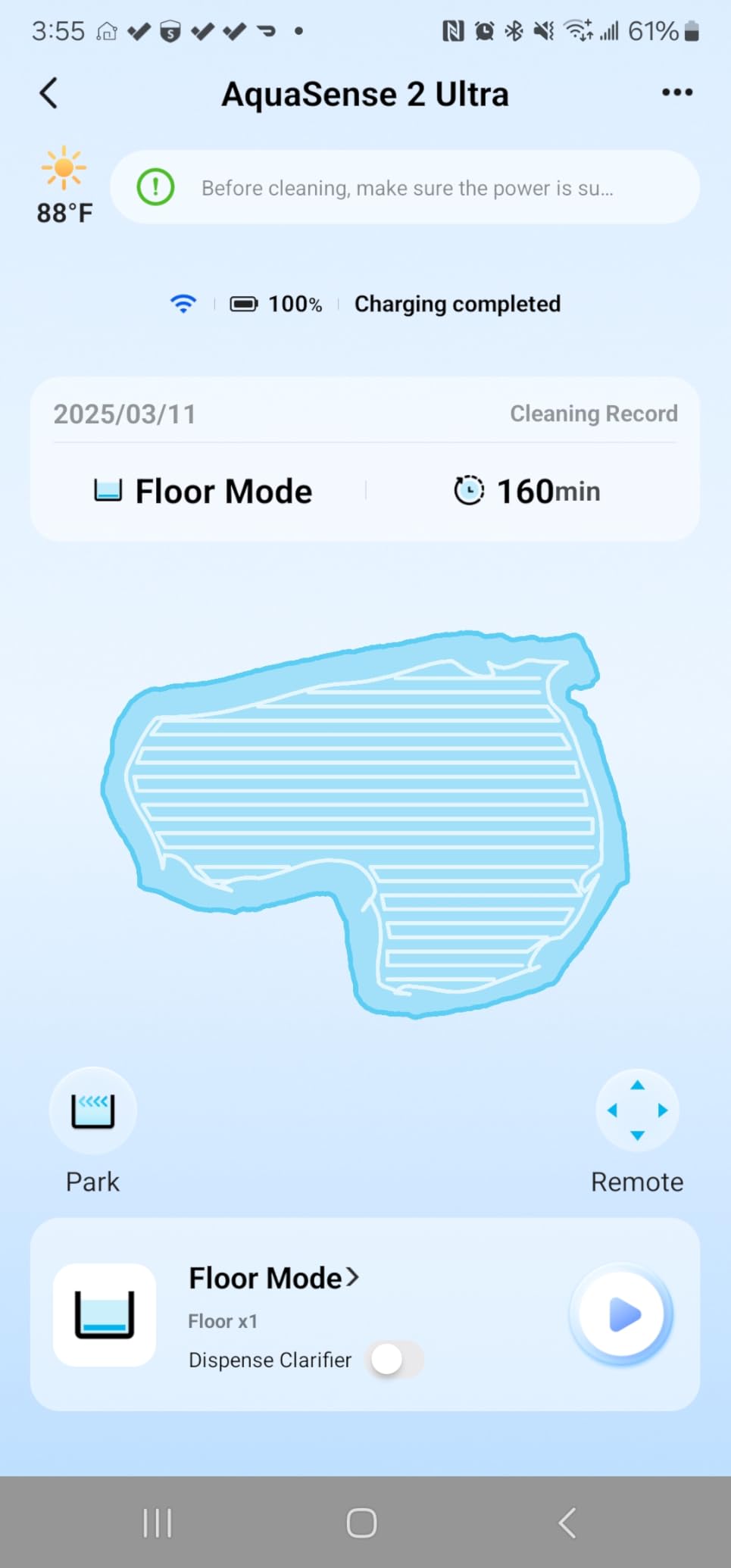Open the Remote control pad
The image size is (731, 1568).
point(637,1110)
